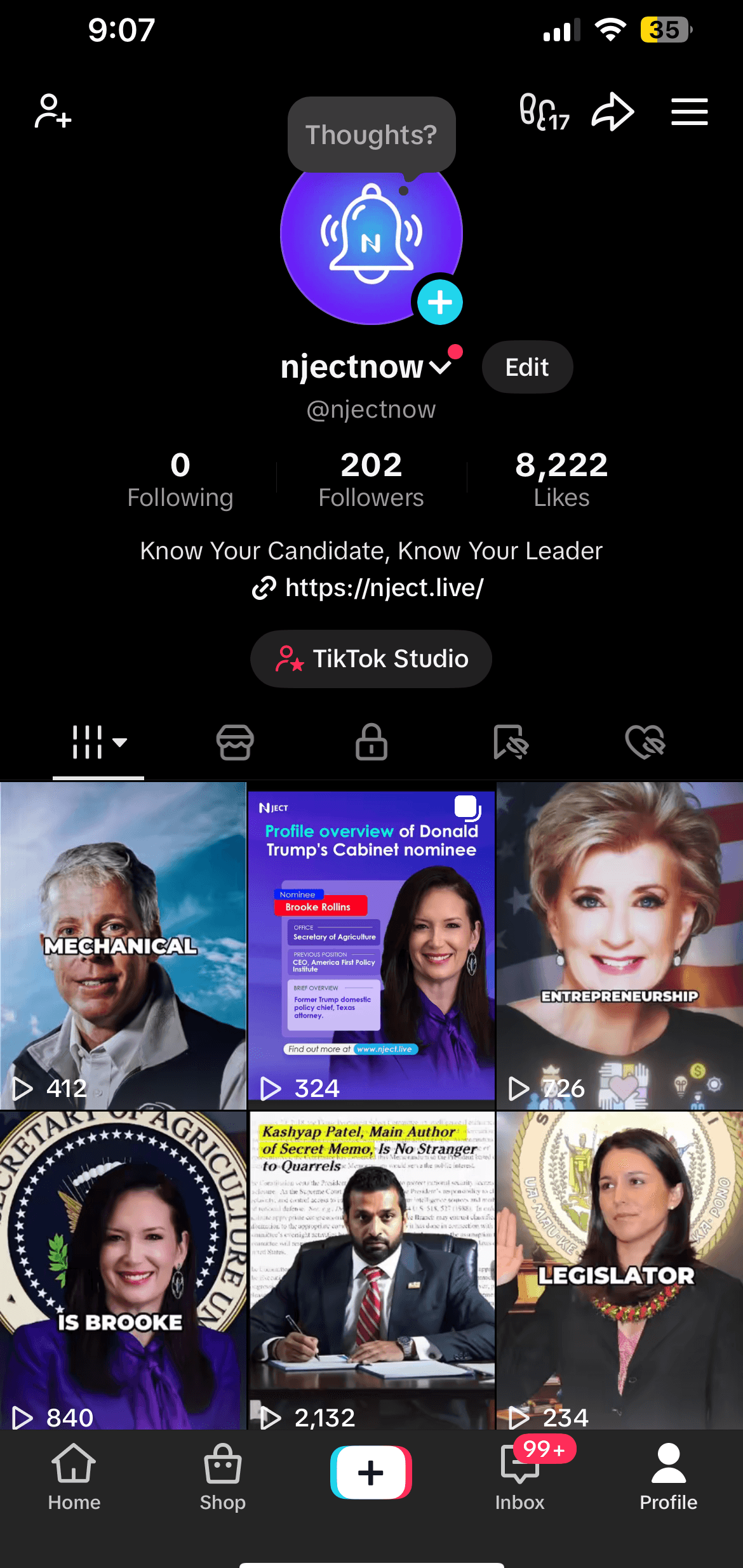The image size is (743, 1568).
Task: Edit the profile
Action: pos(527,368)
